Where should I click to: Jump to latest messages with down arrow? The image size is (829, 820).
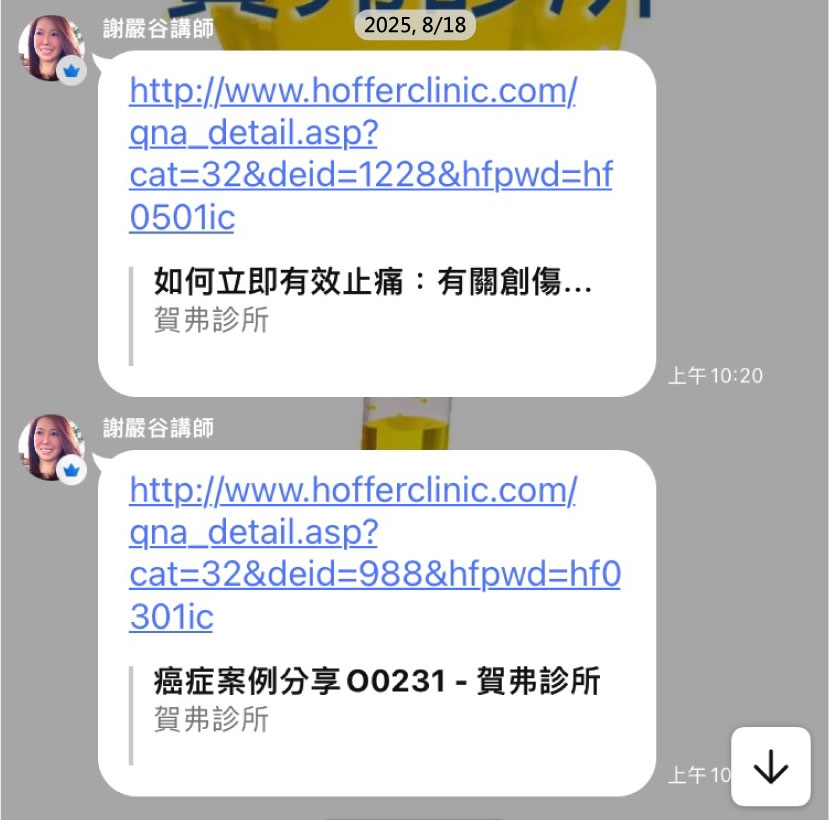(770, 767)
